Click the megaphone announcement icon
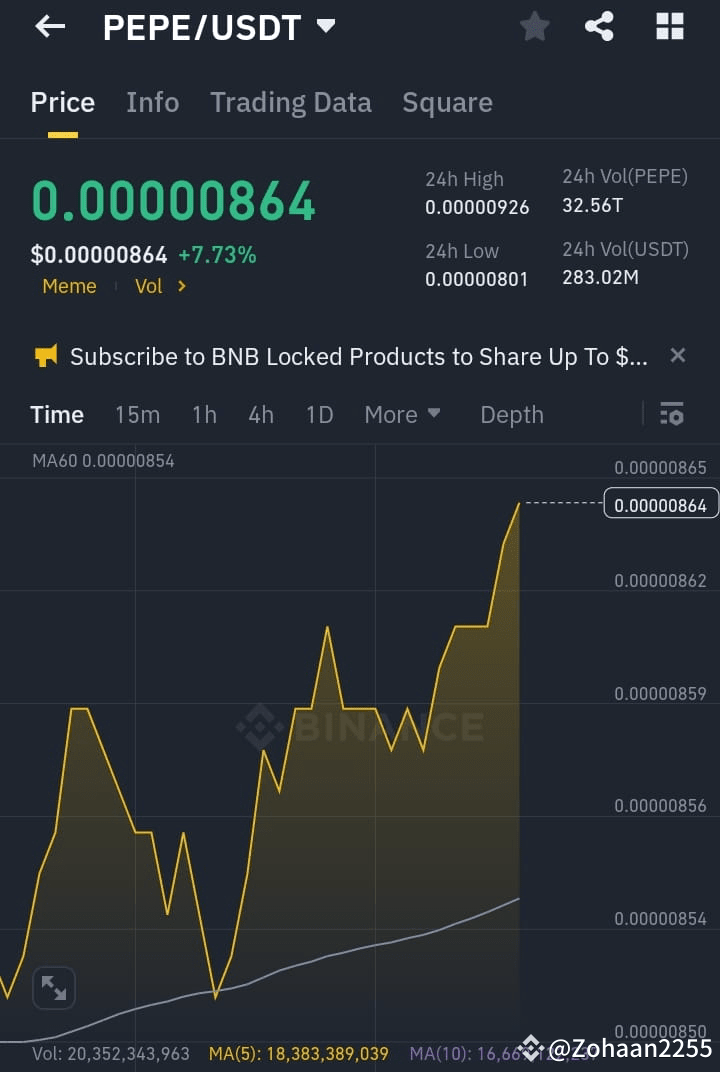 coord(43,355)
